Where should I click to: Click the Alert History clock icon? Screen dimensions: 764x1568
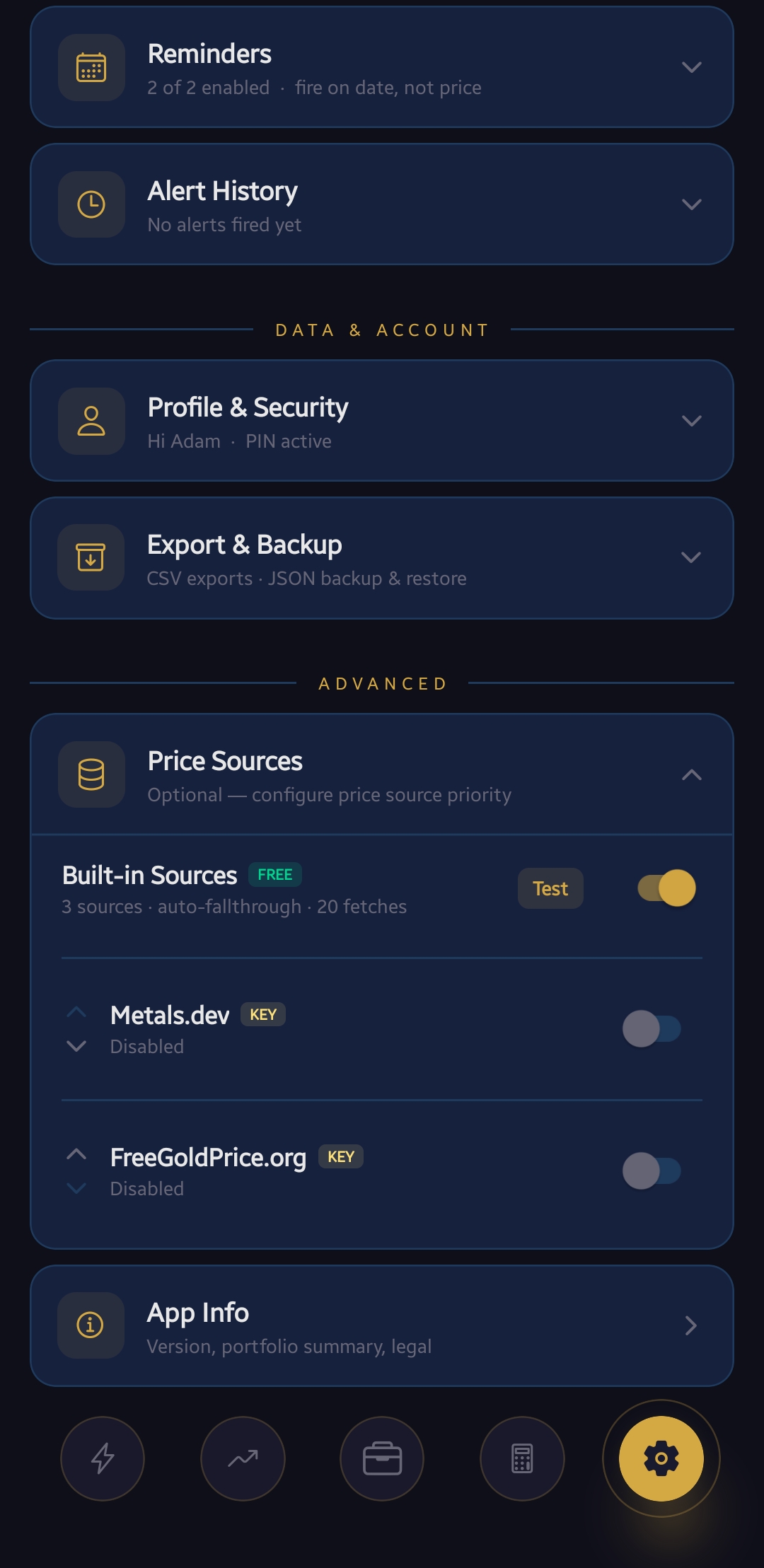coord(91,204)
